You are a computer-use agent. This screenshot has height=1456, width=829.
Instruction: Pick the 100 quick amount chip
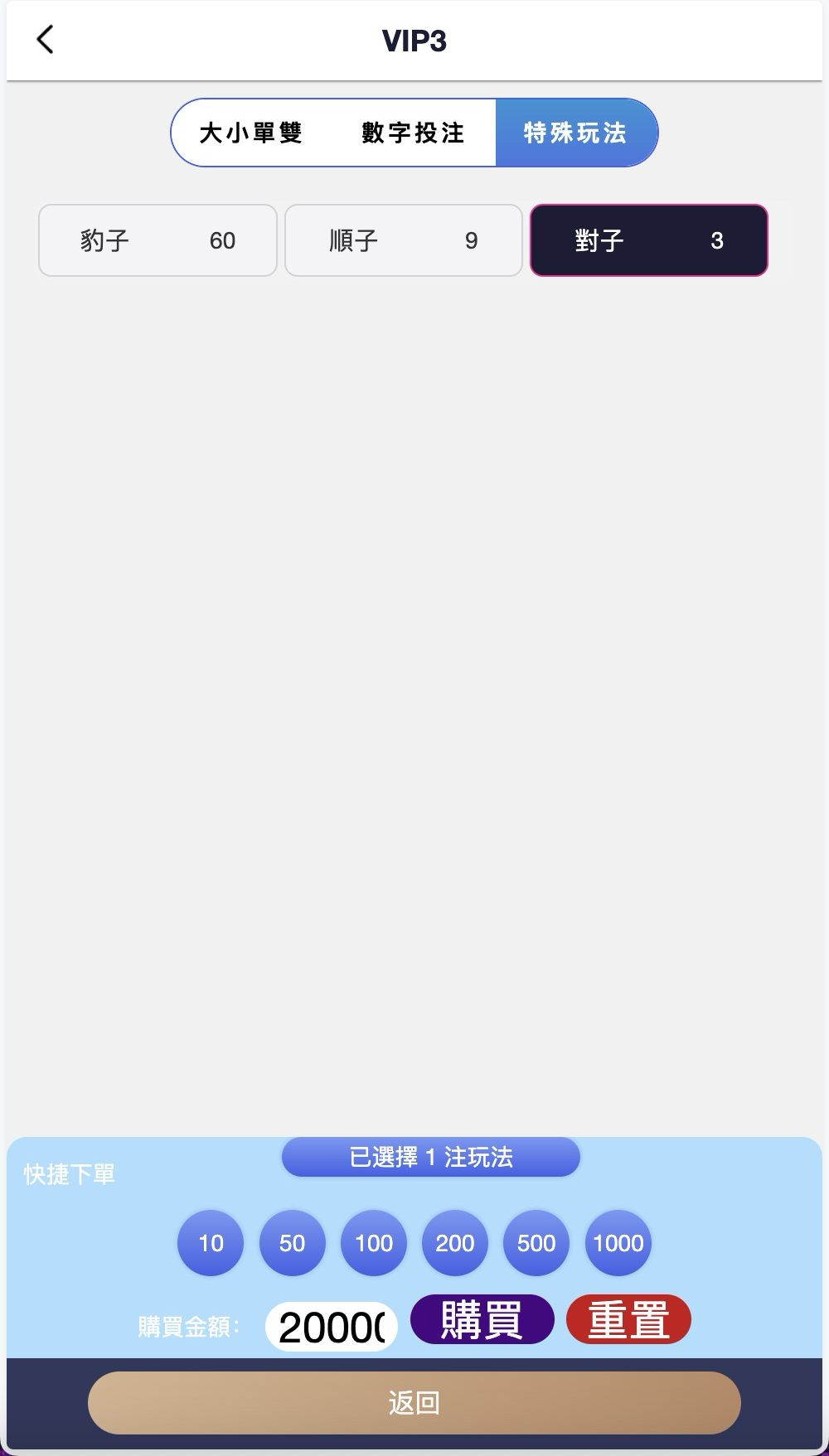(374, 1243)
